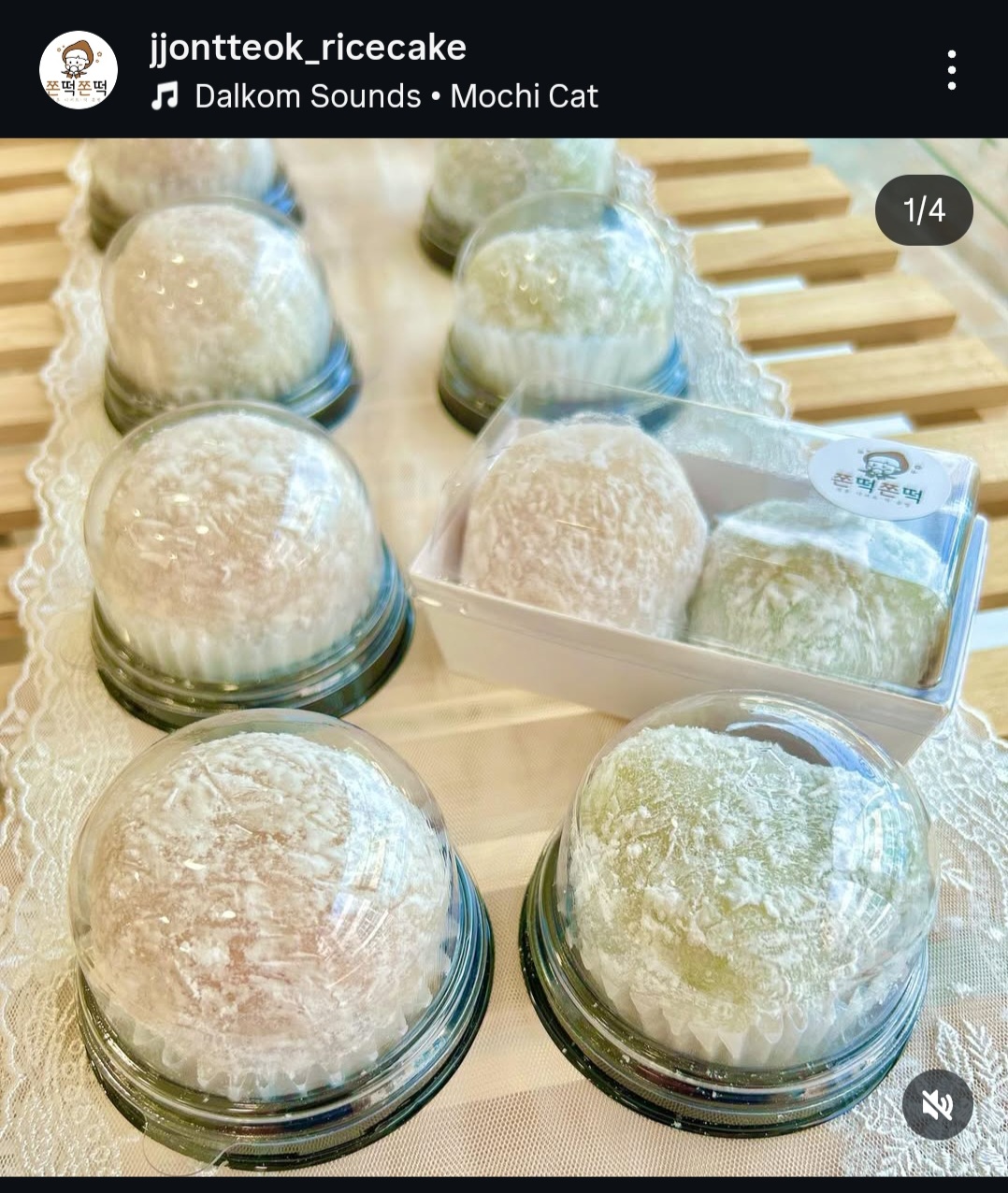Unmute the post audio
1008x1193 pixels.
(x=937, y=1104)
